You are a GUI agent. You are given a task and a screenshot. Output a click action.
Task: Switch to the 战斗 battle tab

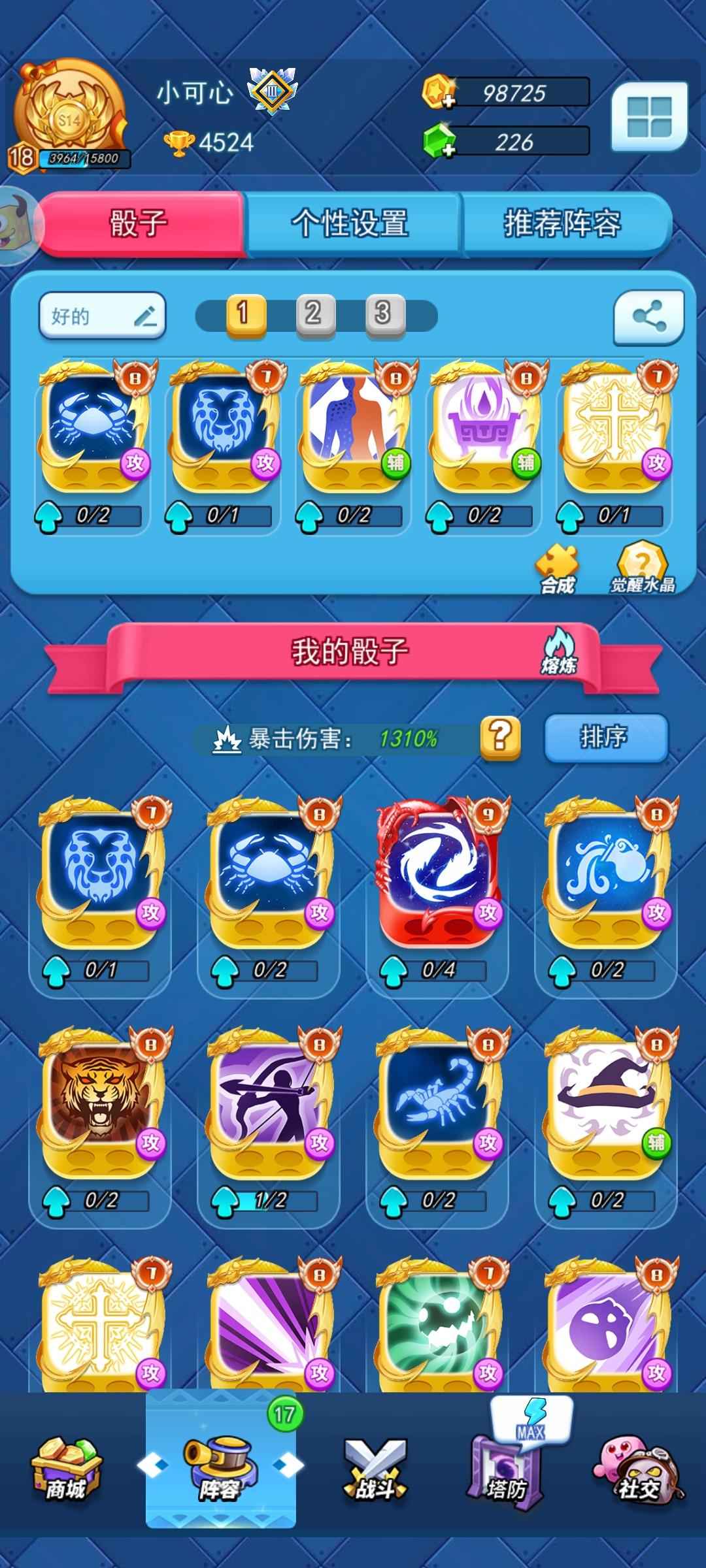[375, 1467]
